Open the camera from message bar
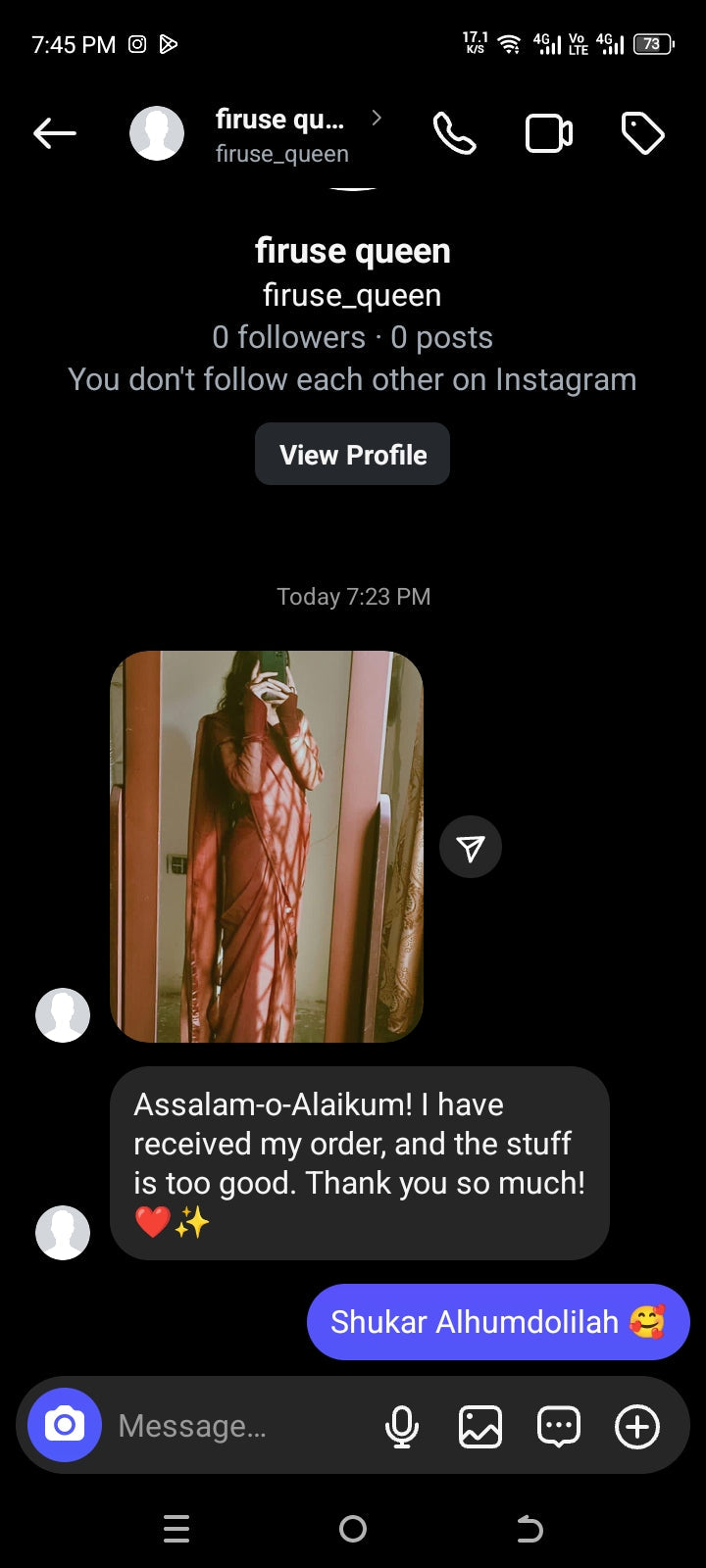Screen dimensions: 706x1568 tap(64, 1425)
